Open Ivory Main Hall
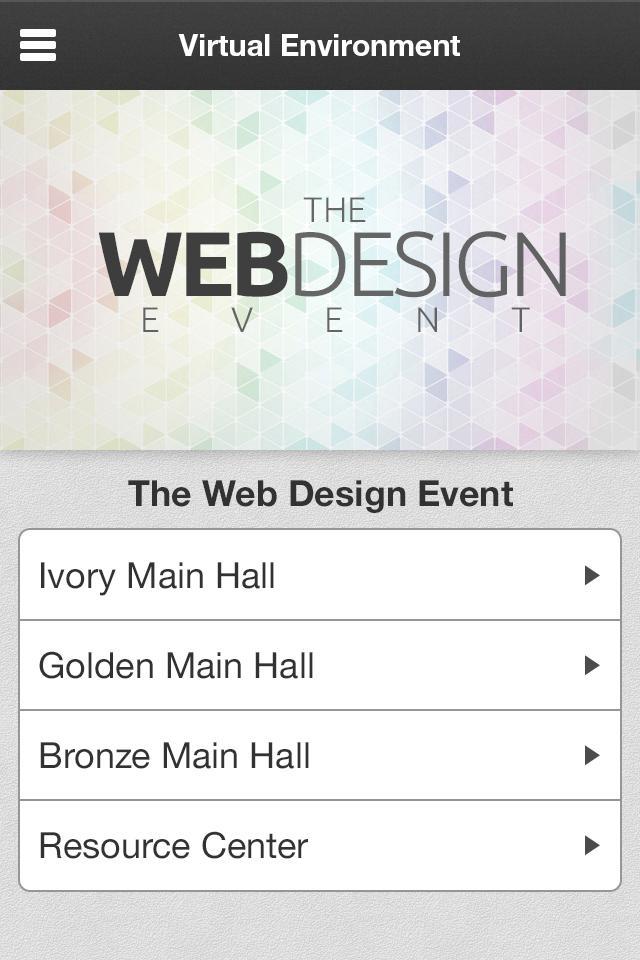Screen dimensions: 640x960 [x=320, y=576]
